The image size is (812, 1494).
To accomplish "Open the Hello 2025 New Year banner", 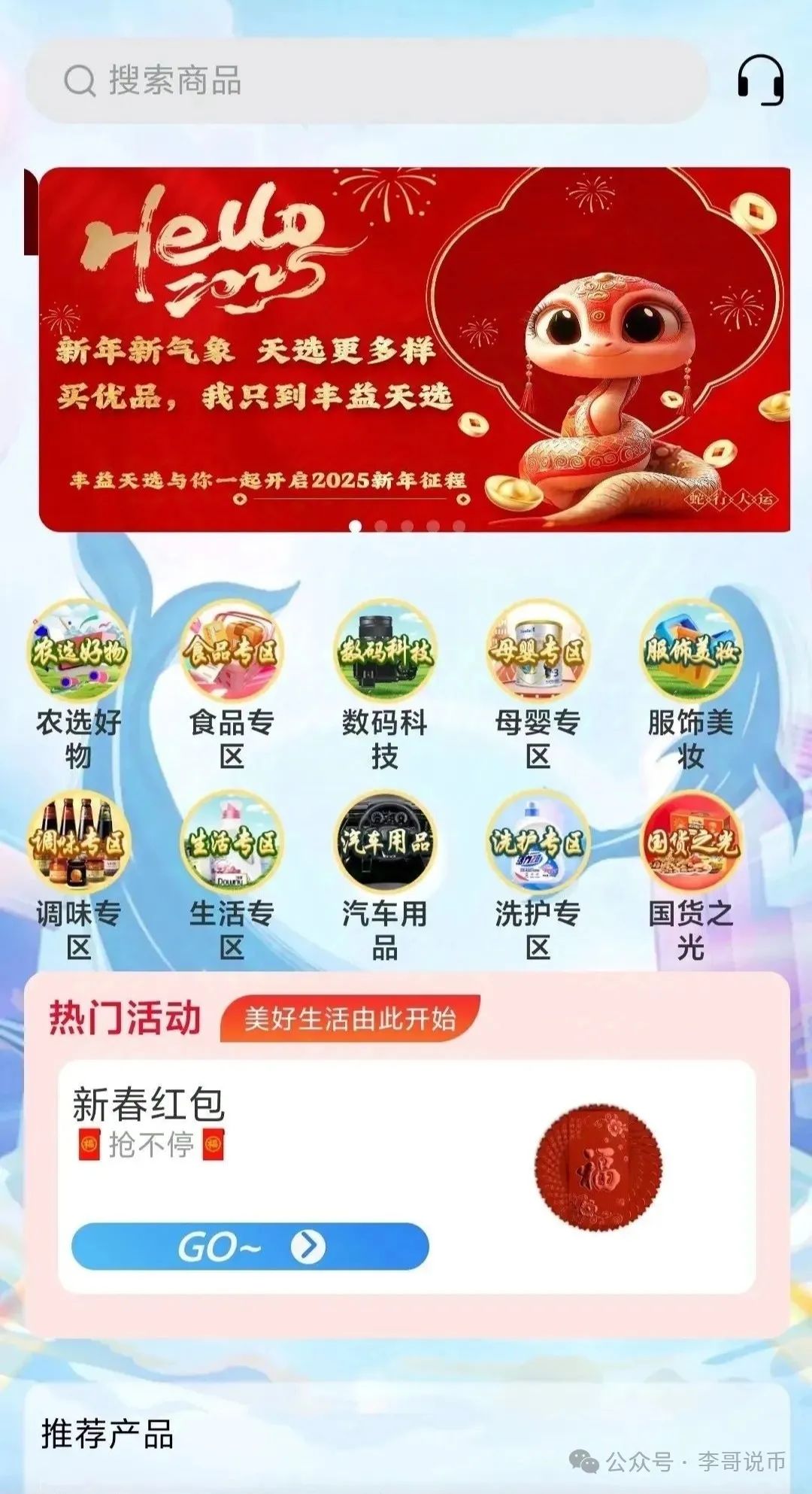I will (414, 350).
